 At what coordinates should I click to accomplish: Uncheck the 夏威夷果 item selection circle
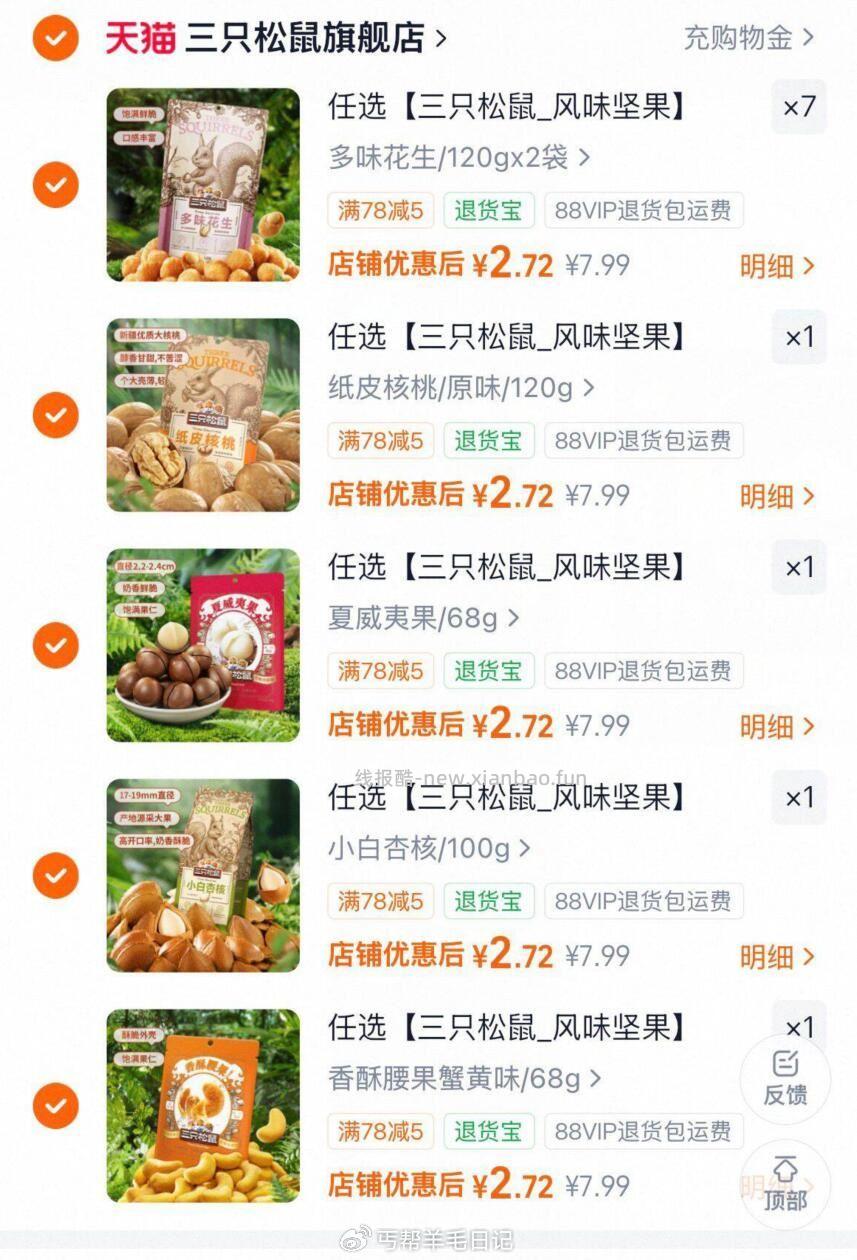55,645
